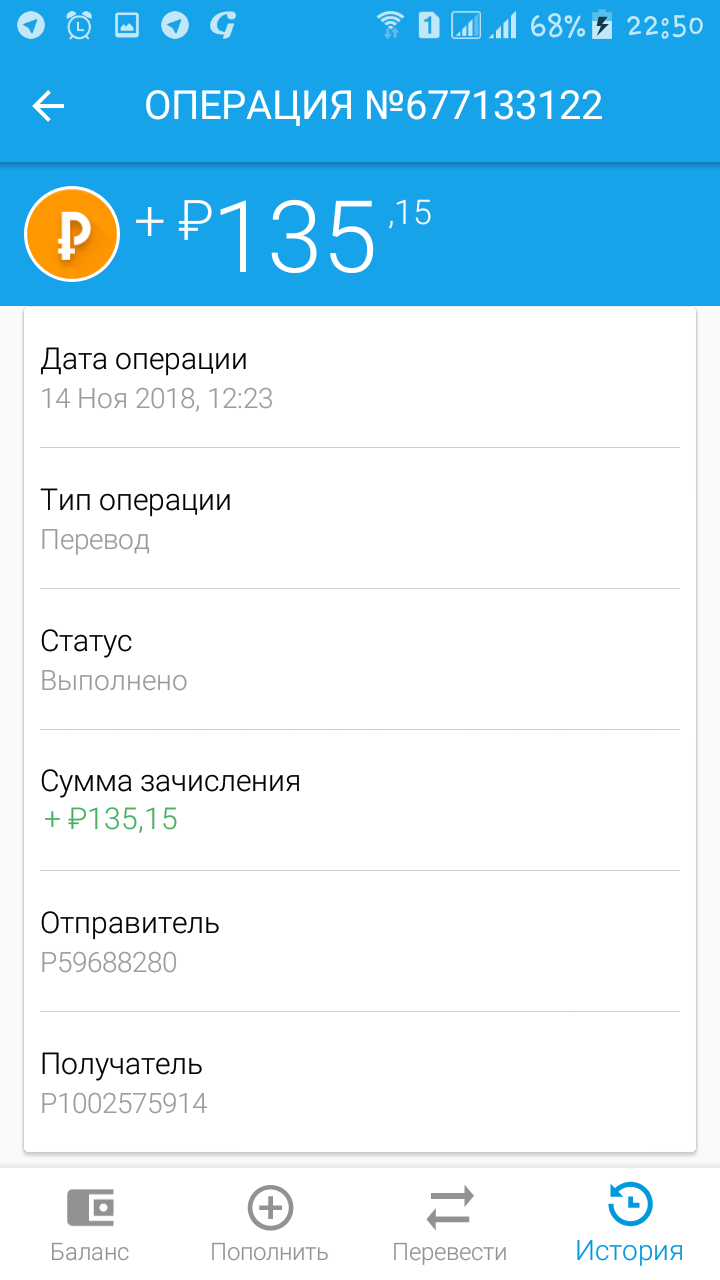Switch to the Баланс tab

coord(90,1224)
